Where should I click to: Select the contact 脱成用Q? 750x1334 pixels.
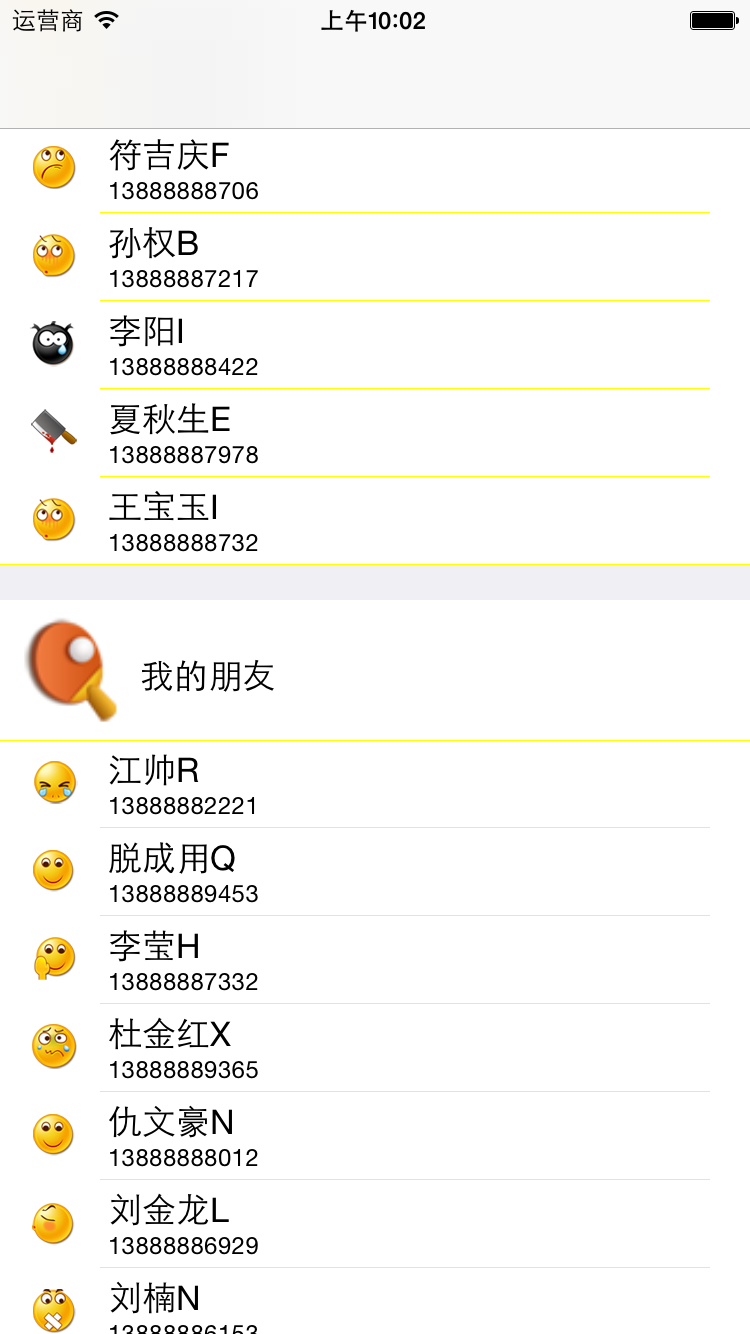tap(375, 872)
